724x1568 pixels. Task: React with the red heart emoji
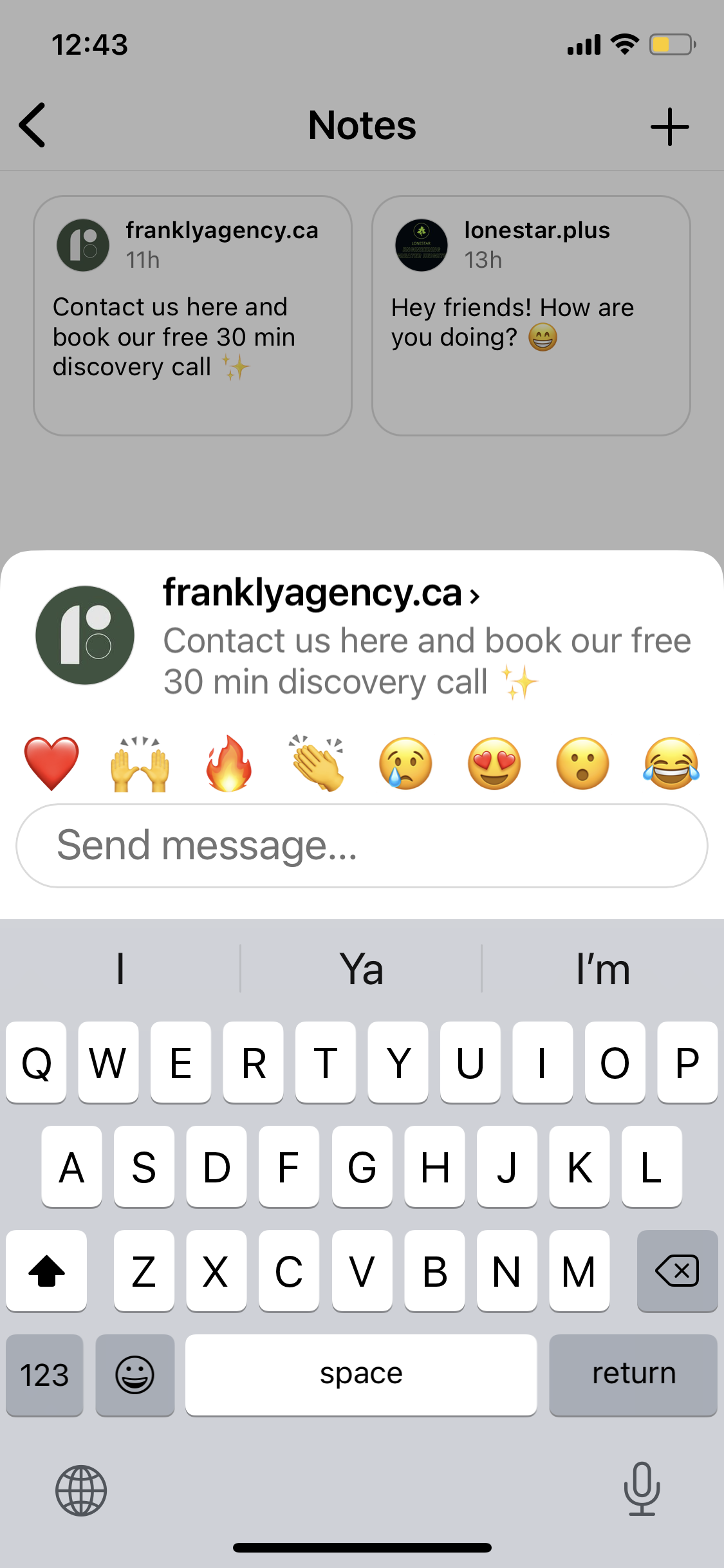pyautogui.click(x=51, y=763)
